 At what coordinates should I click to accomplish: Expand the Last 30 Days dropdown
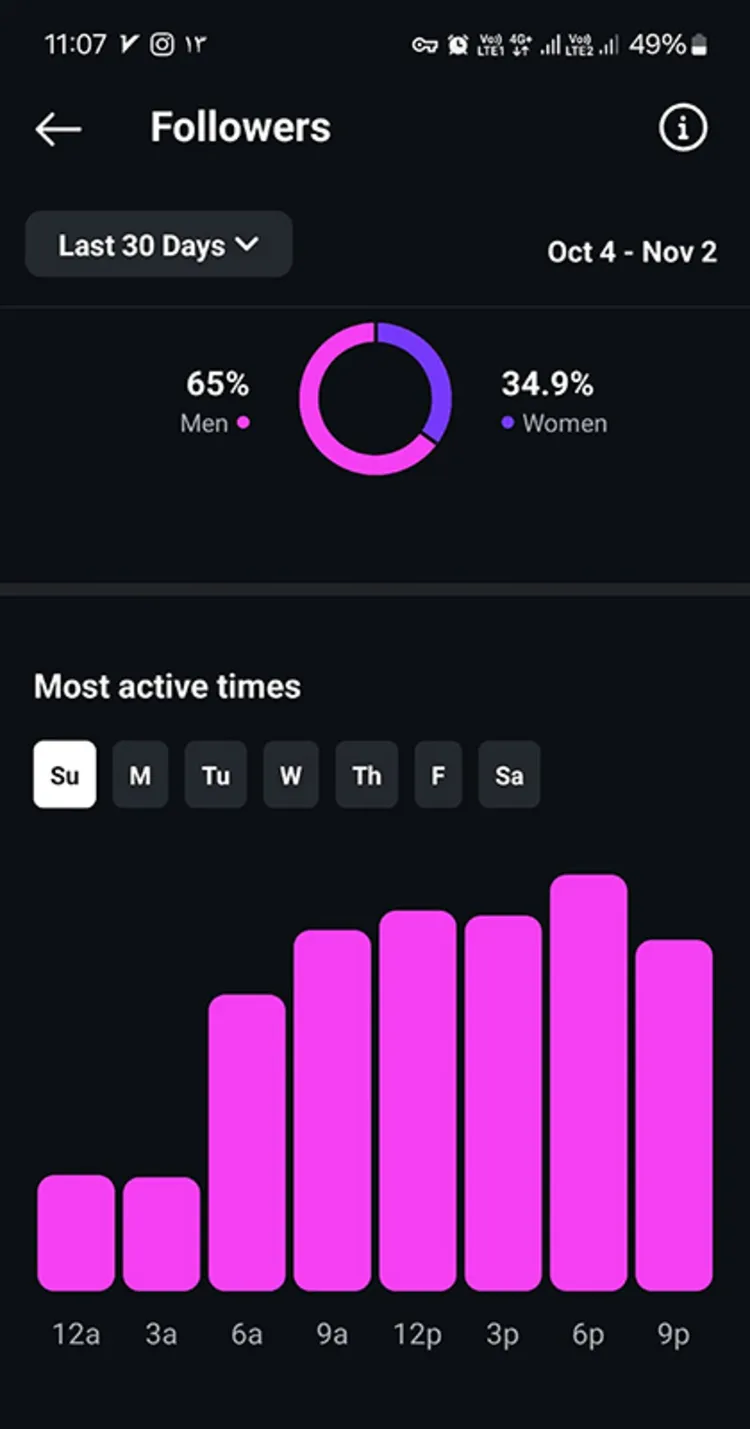(x=158, y=245)
